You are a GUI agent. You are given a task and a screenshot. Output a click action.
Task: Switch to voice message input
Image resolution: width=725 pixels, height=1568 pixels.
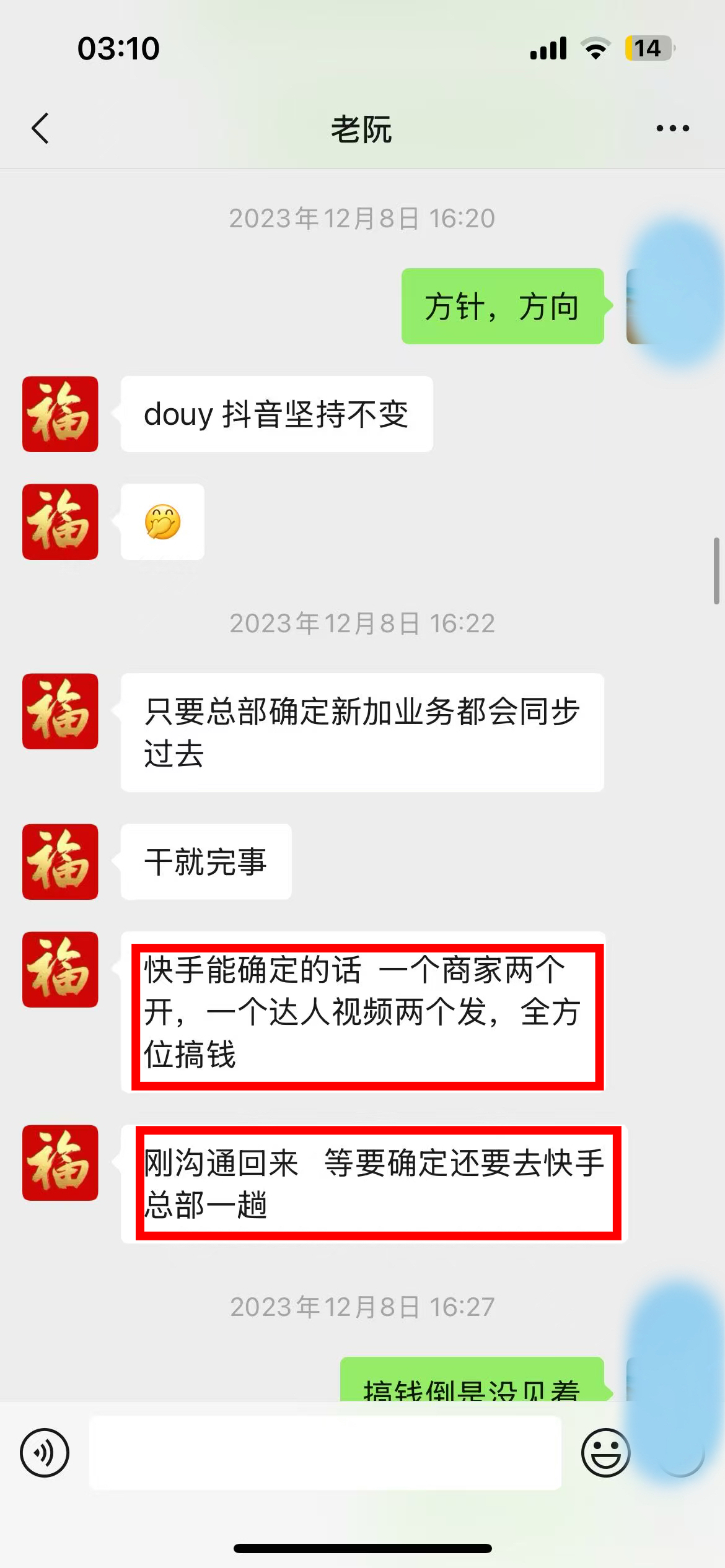click(x=45, y=1453)
